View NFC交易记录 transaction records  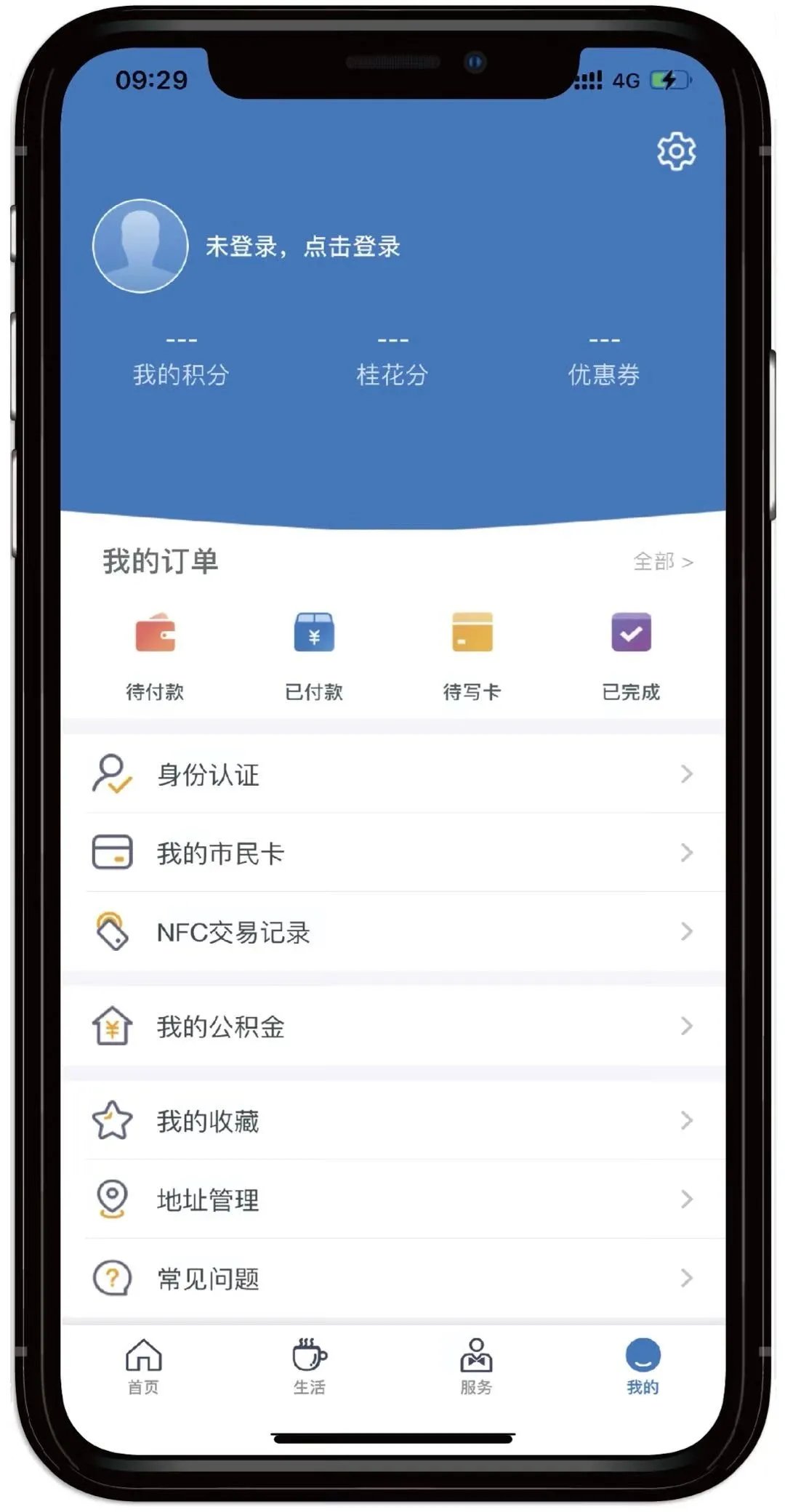pos(392,932)
